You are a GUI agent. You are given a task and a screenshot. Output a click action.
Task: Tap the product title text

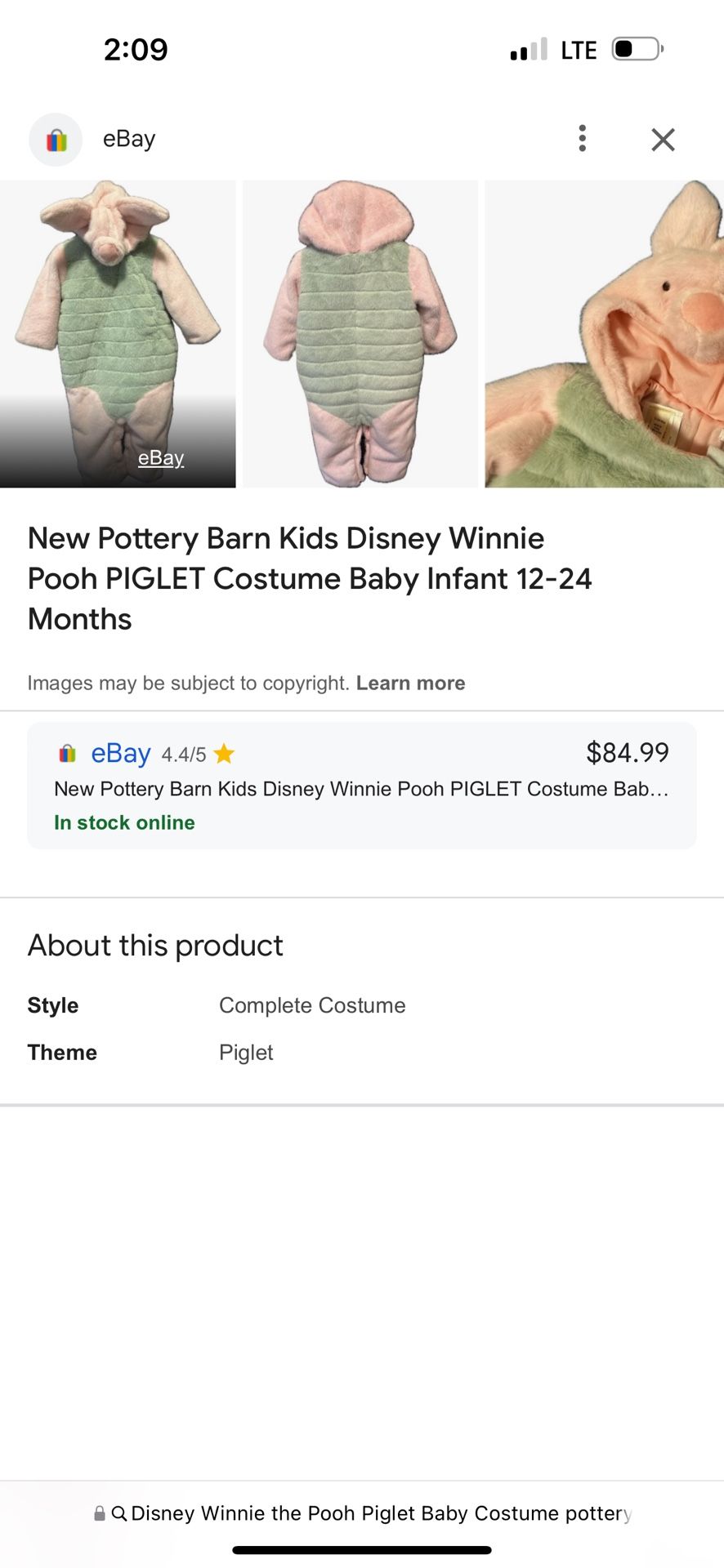[311, 578]
